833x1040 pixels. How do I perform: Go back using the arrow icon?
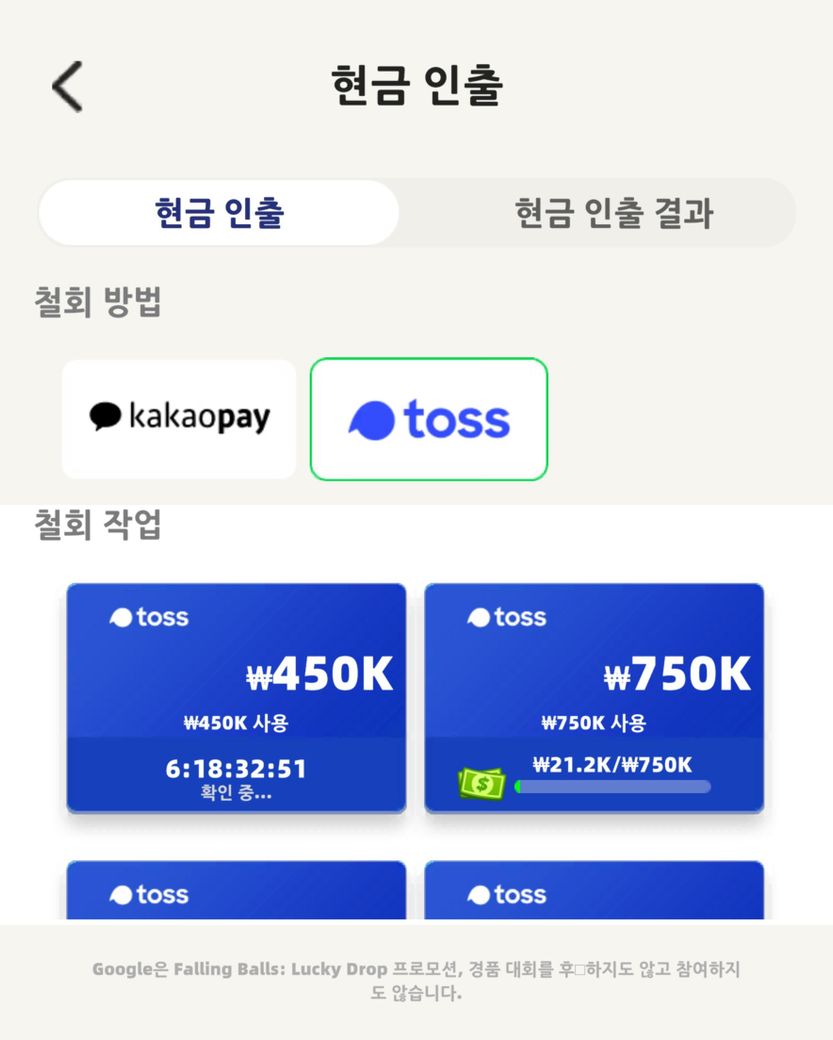pyautogui.click(x=67, y=86)
